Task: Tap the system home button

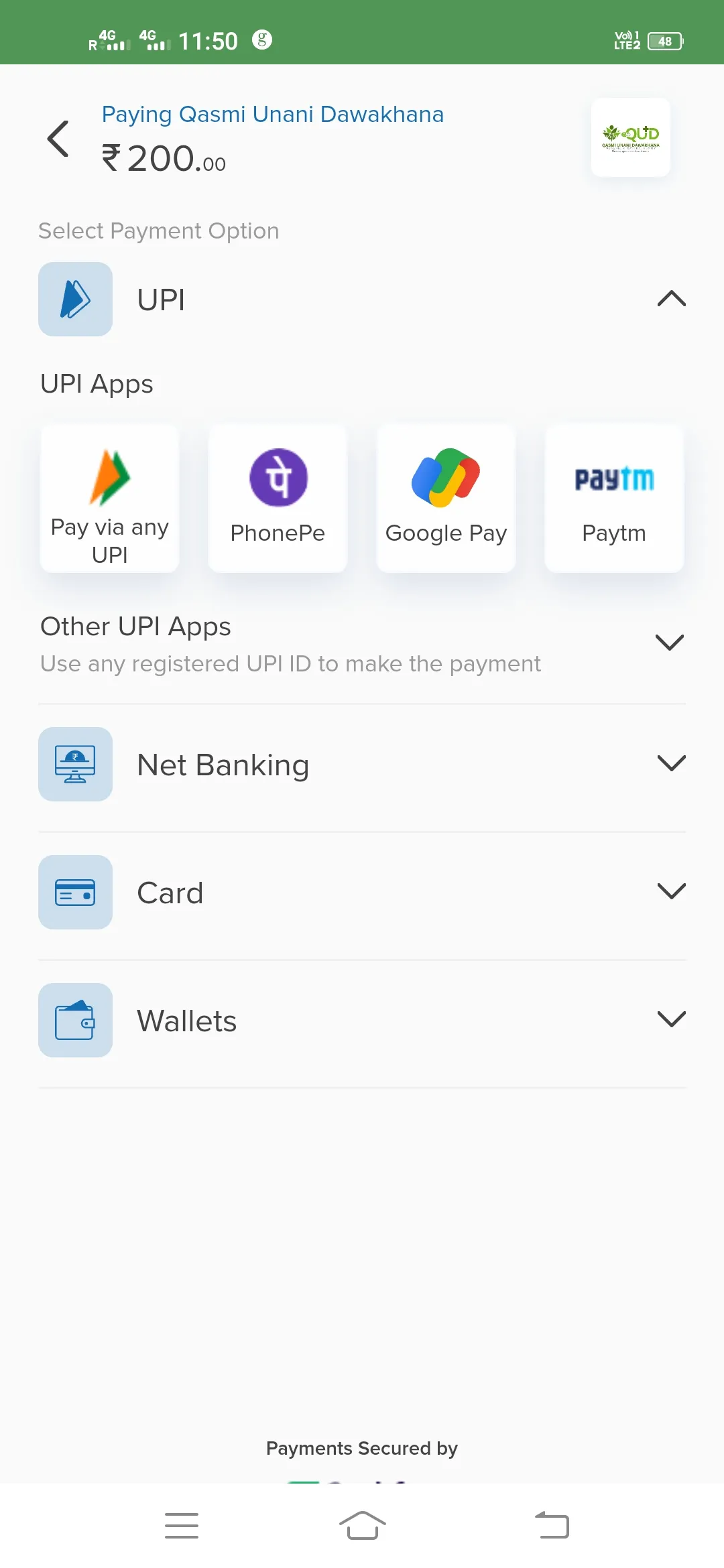Action: (x=362, y=1526)
